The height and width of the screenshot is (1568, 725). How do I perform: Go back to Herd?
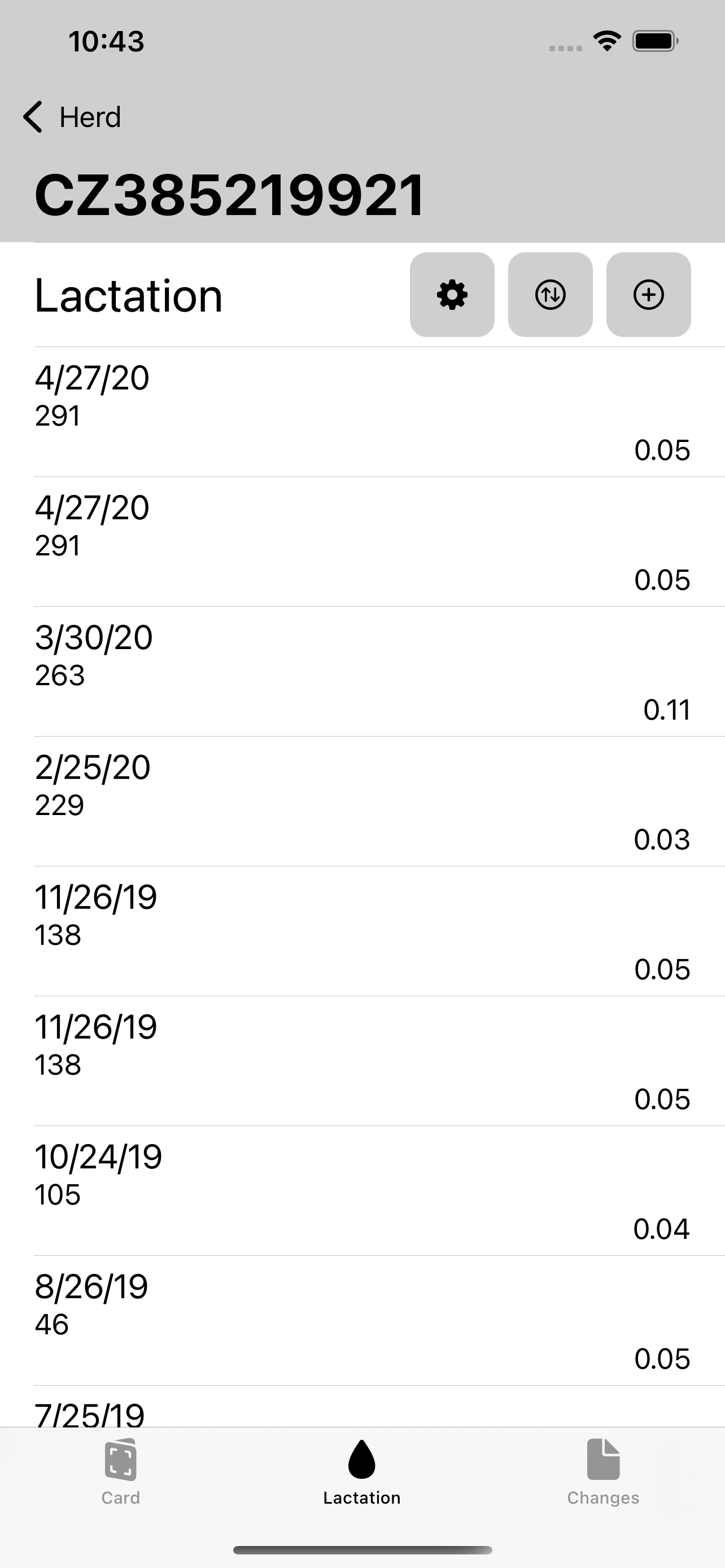tap(72, 116)
